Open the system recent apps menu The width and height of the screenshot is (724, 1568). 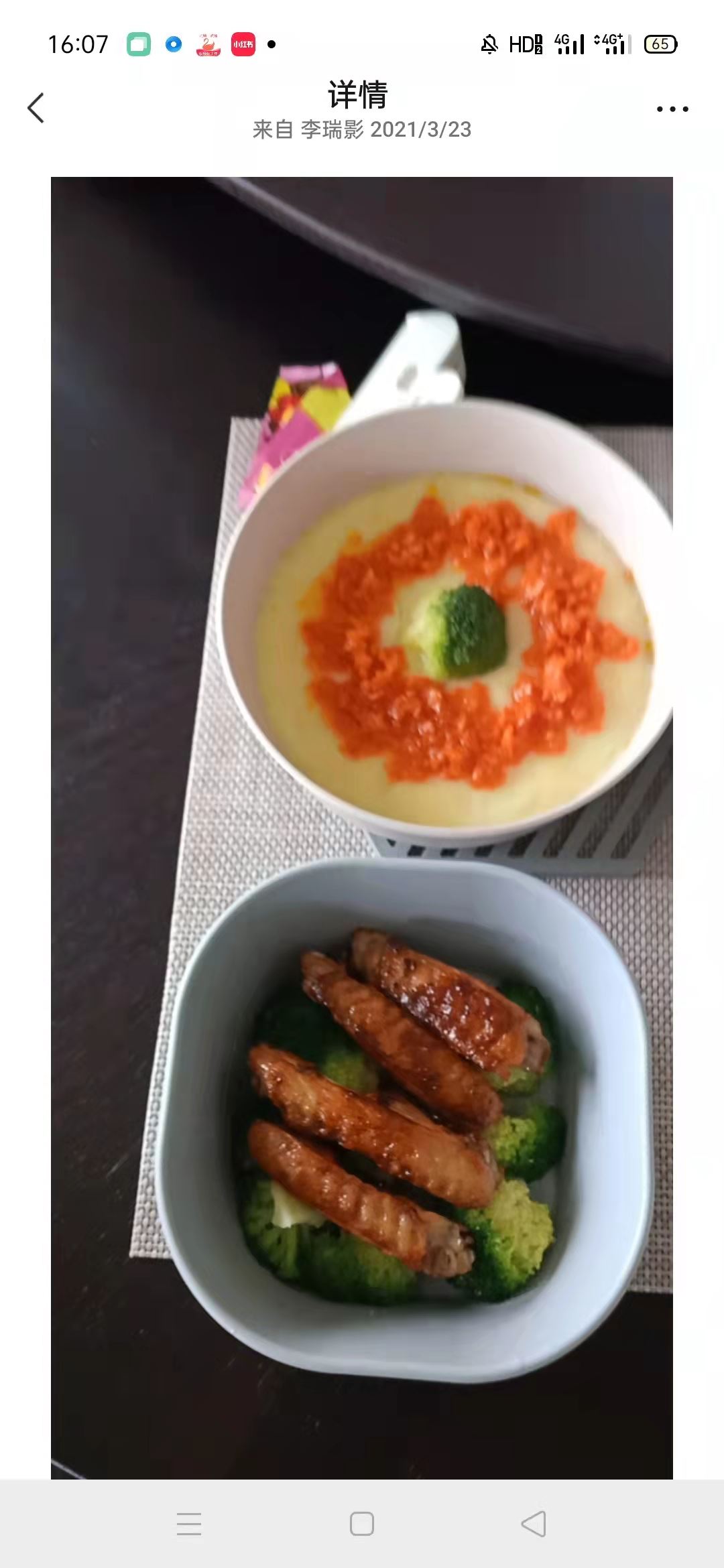(x=189, y=1523)
